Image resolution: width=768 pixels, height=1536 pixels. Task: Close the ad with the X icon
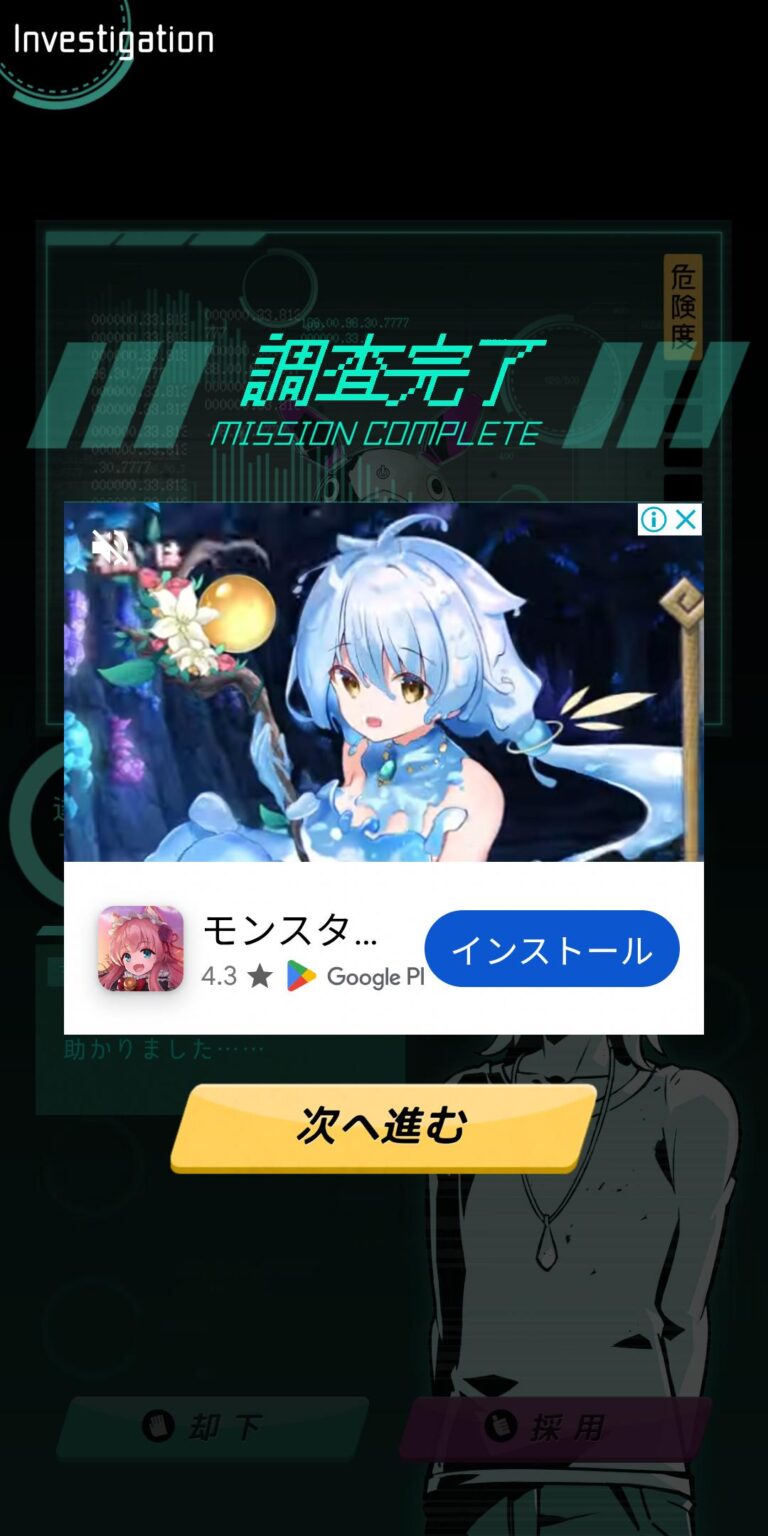click(x=686, y=519)
